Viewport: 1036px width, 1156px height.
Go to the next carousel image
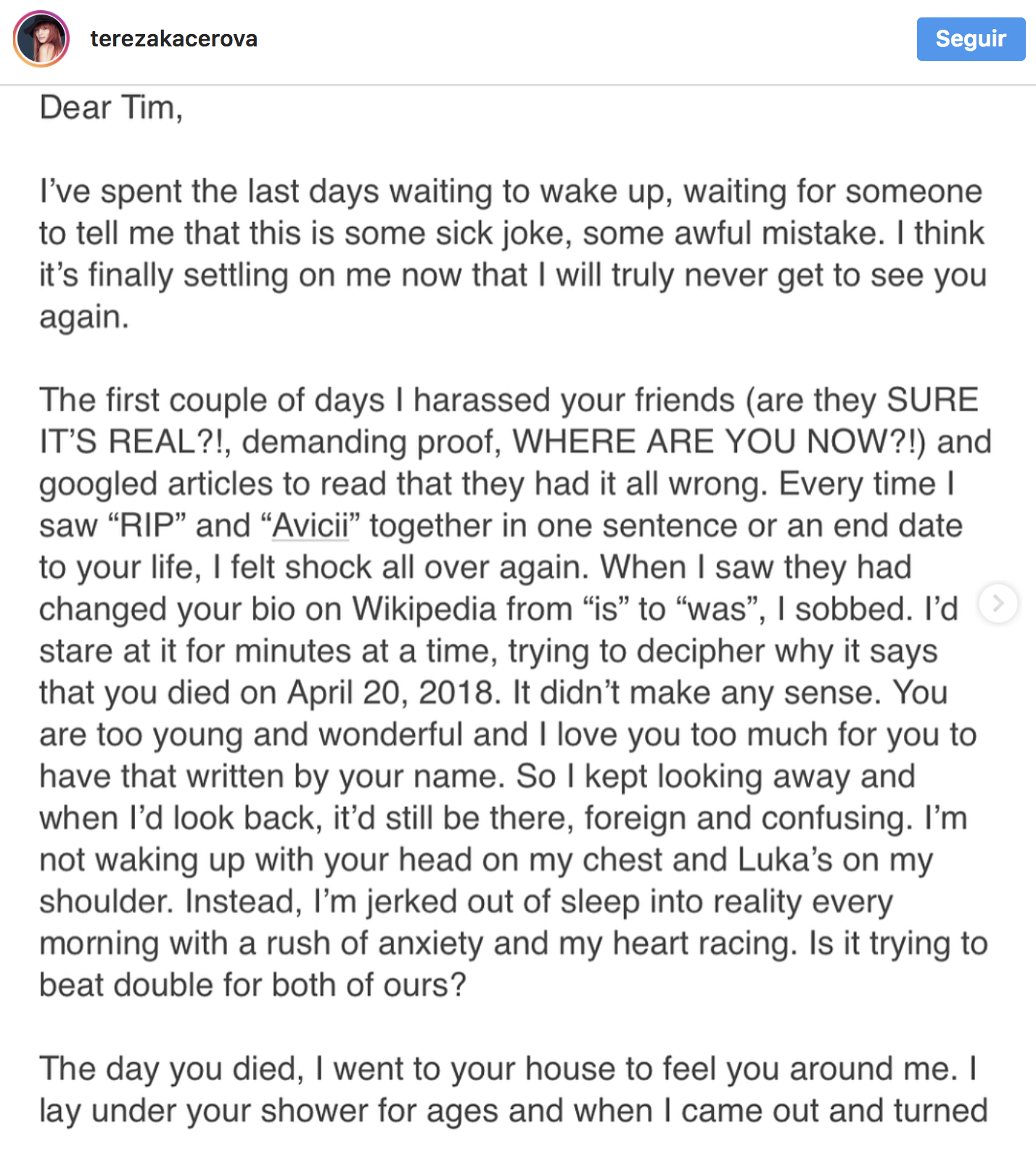click(998, 603)
